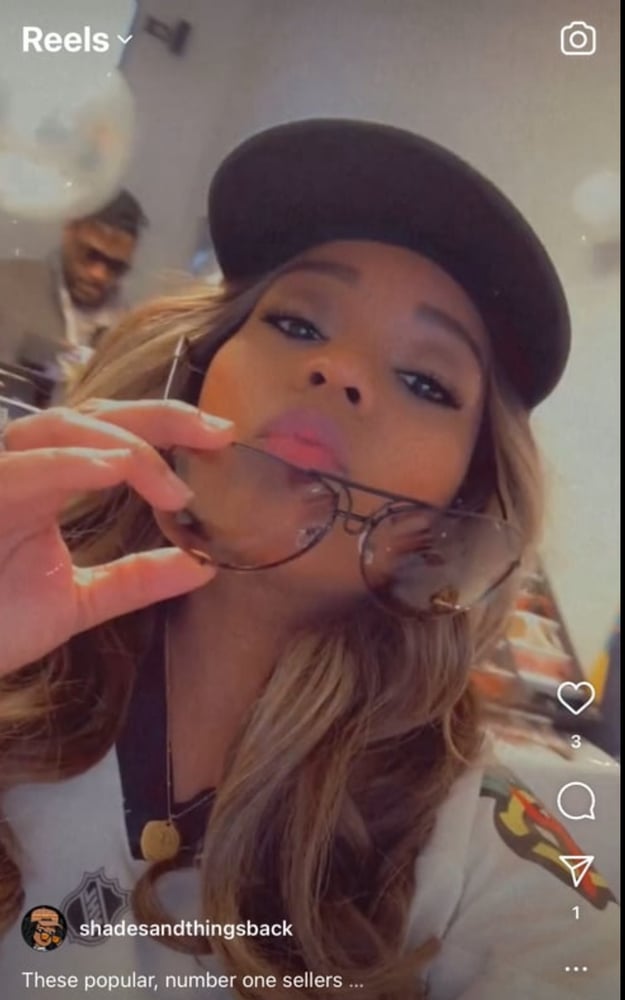Like this reel with the heart icon
The width and height of the screenshot is (625, 1000).
(x=575, y=698)
